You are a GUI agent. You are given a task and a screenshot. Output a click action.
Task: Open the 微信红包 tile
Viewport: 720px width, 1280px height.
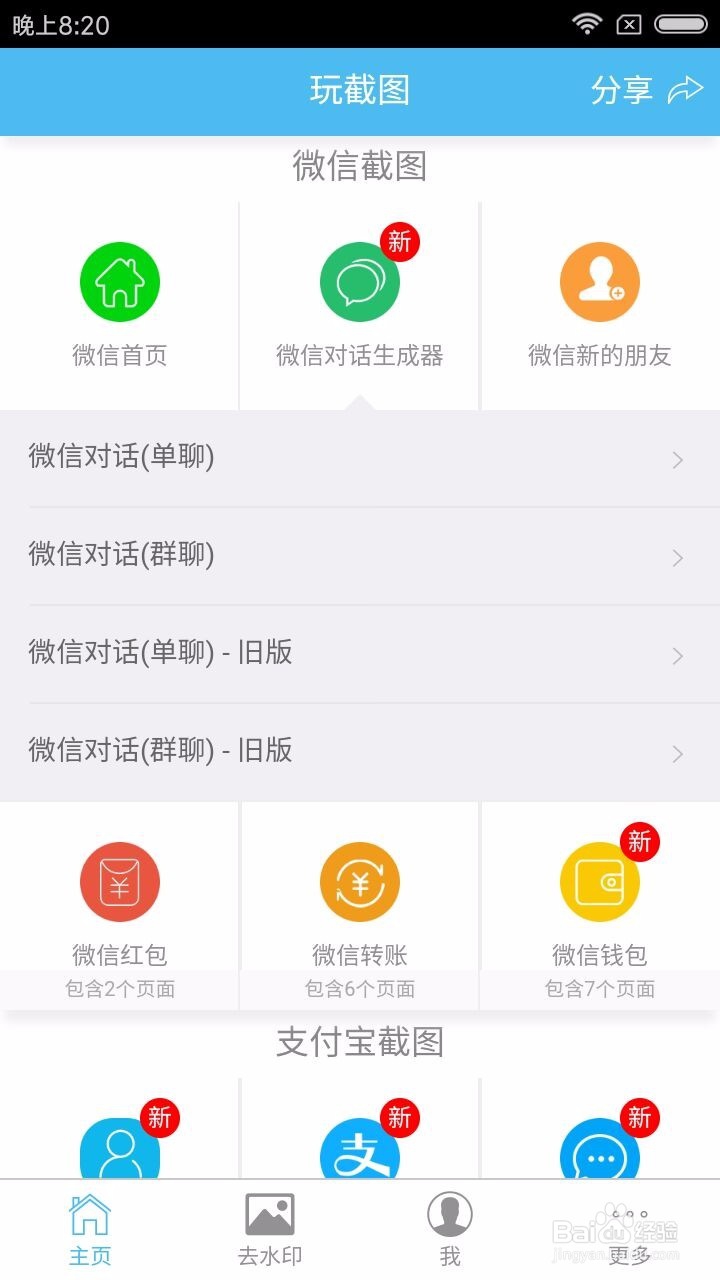pos(120,906)
